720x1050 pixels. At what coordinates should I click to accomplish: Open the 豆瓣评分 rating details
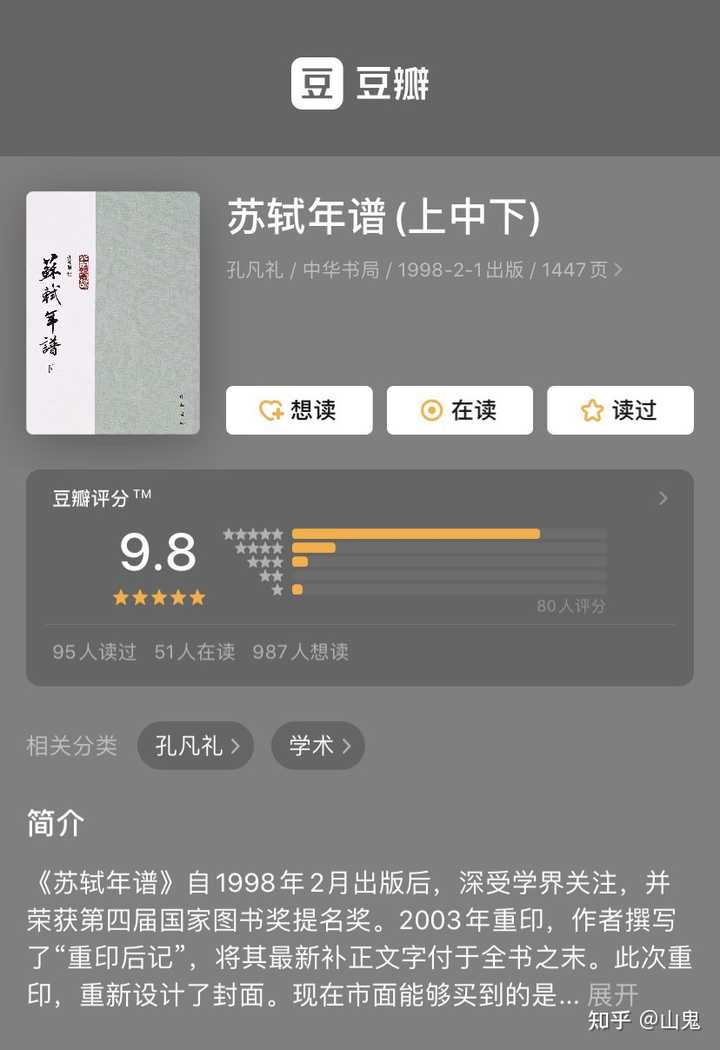click(x=662, y=498)
